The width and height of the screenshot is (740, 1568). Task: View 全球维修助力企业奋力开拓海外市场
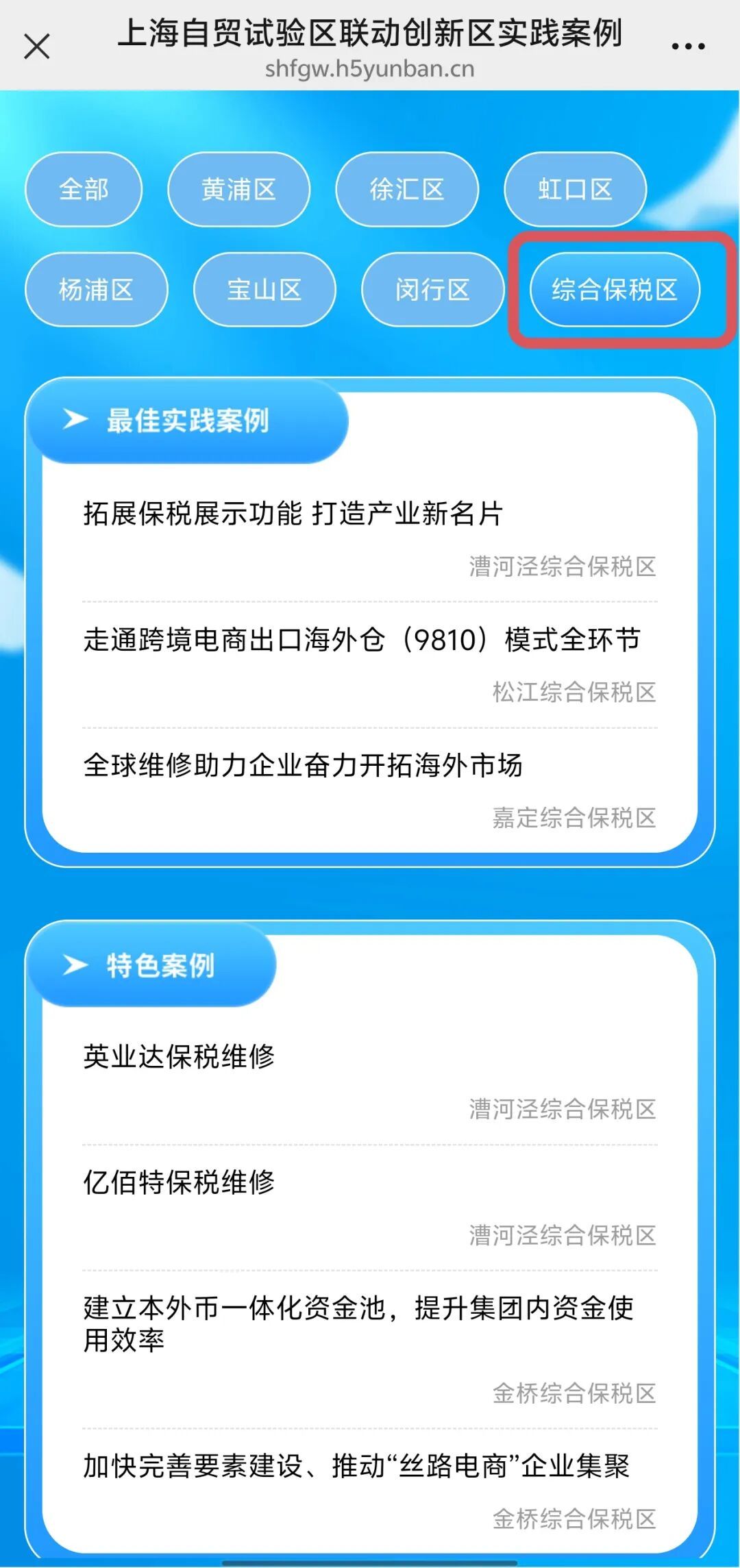point(303,766)
